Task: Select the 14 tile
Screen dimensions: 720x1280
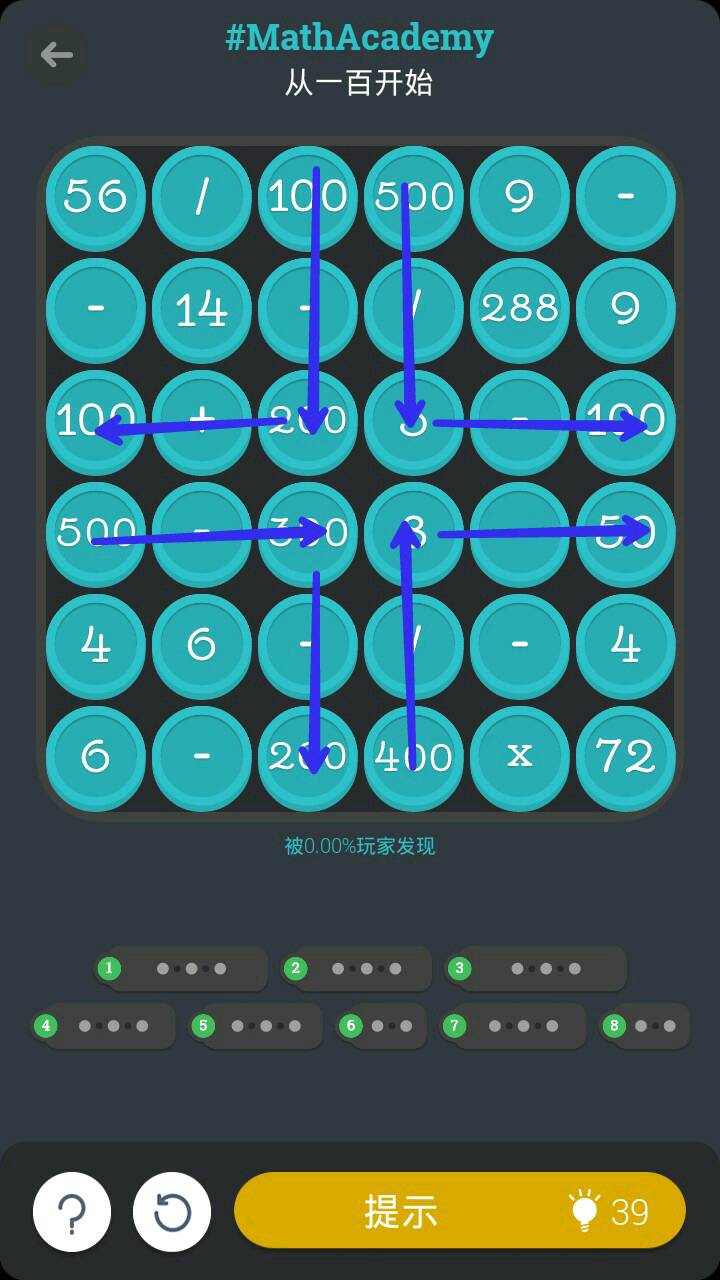Action: tap(202, 309)
